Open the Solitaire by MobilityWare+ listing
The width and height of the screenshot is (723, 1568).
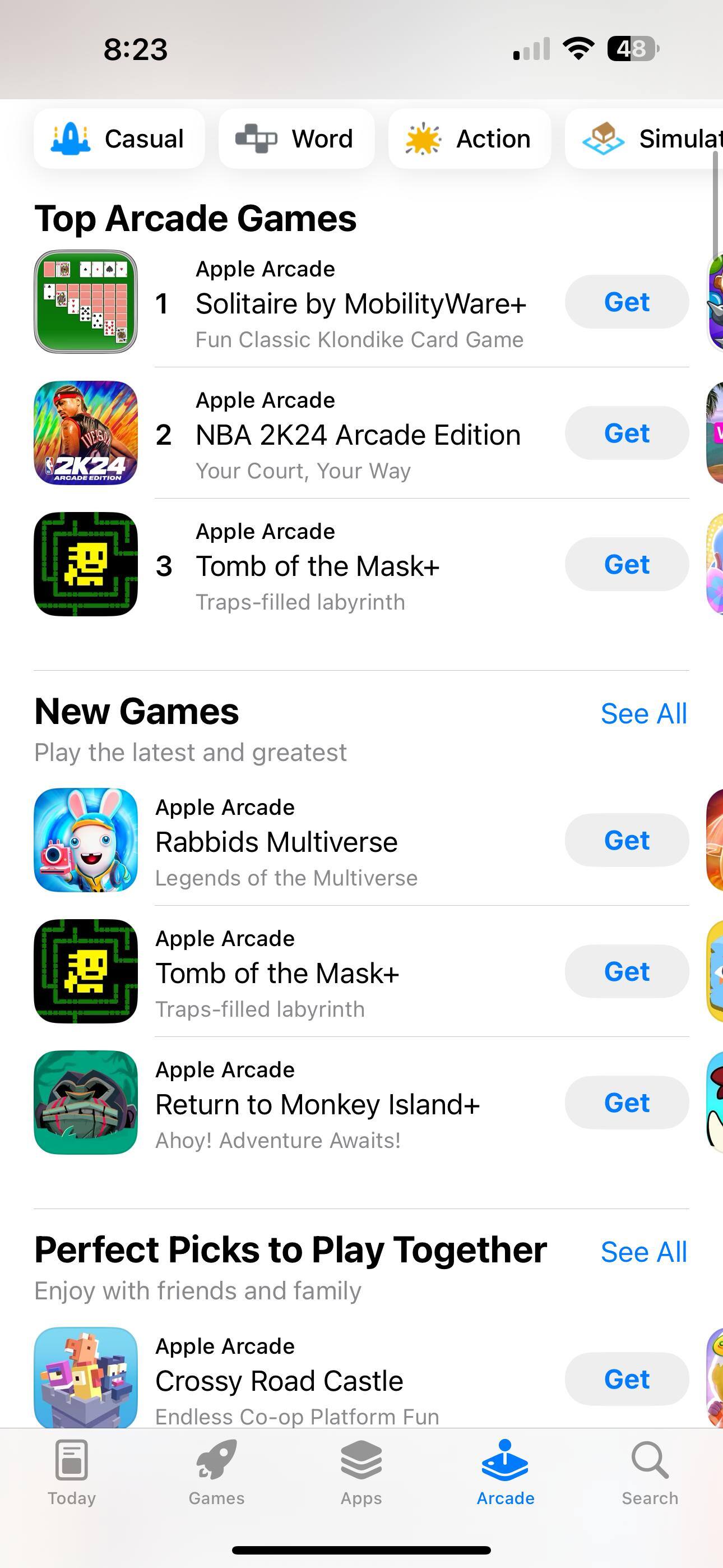point(360,303)
